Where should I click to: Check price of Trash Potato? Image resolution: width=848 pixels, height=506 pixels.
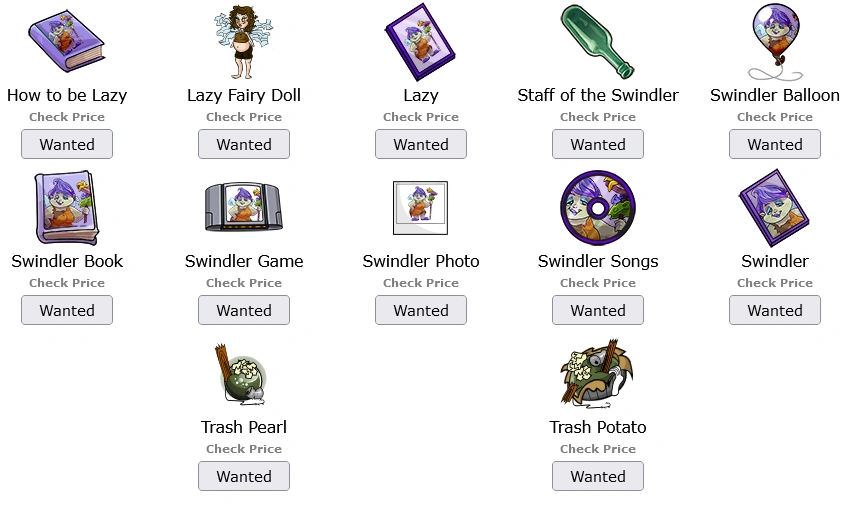coord(598,449)
